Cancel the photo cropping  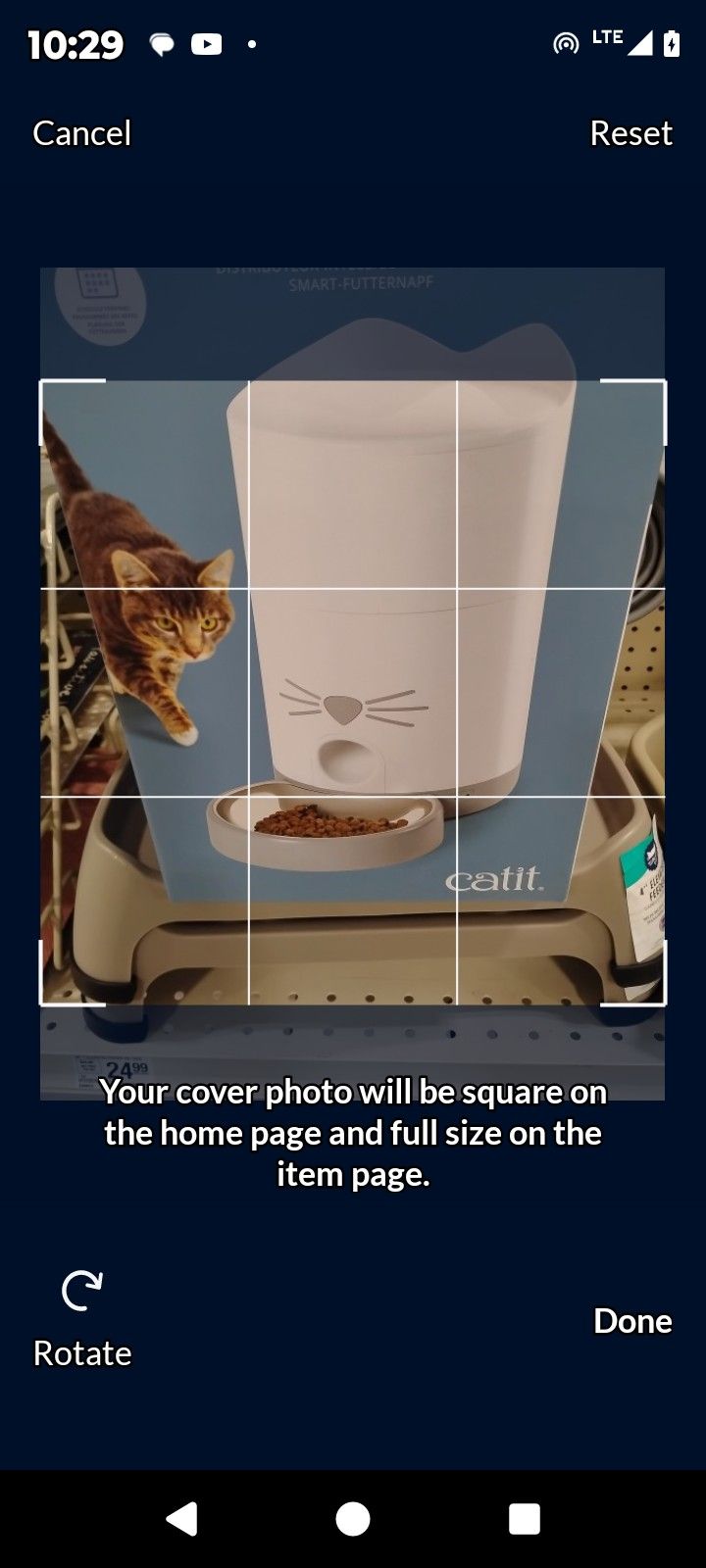[x=81, y=132]
